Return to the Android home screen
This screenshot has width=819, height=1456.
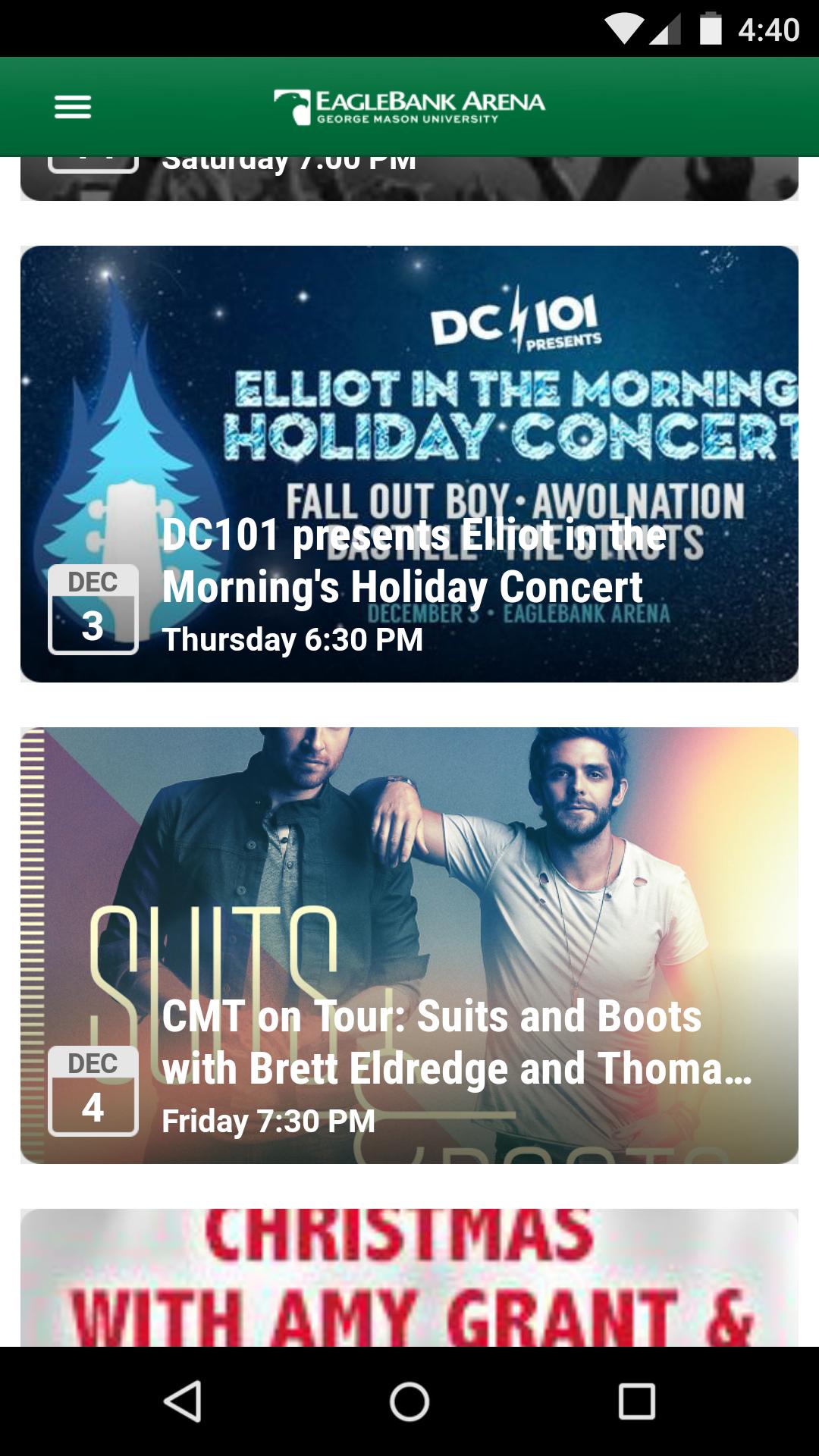click(x=409, y=1401)
